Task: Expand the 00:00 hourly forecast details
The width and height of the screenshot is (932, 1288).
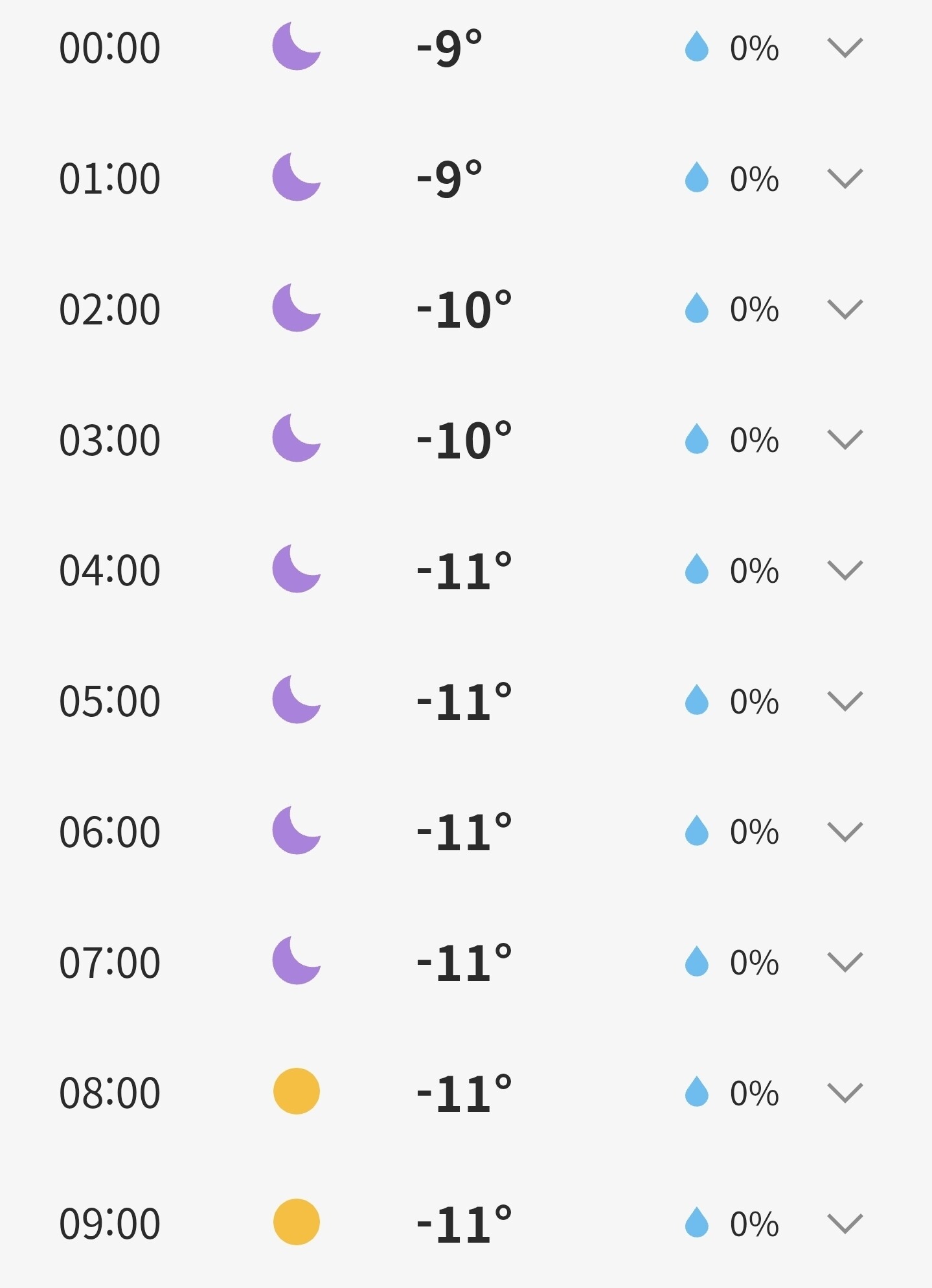Action: [845, 48]
